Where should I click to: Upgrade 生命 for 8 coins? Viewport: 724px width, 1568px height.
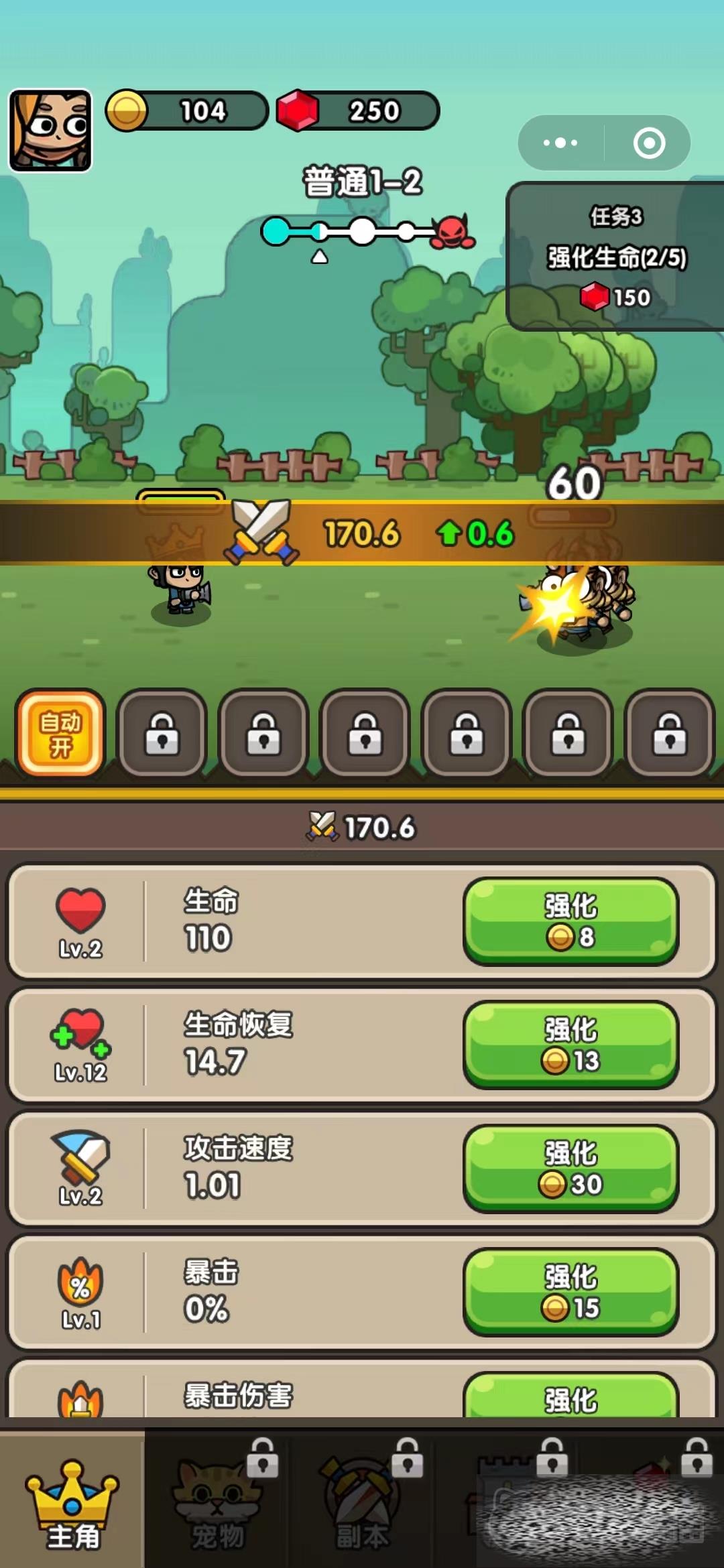pos(570,921)
